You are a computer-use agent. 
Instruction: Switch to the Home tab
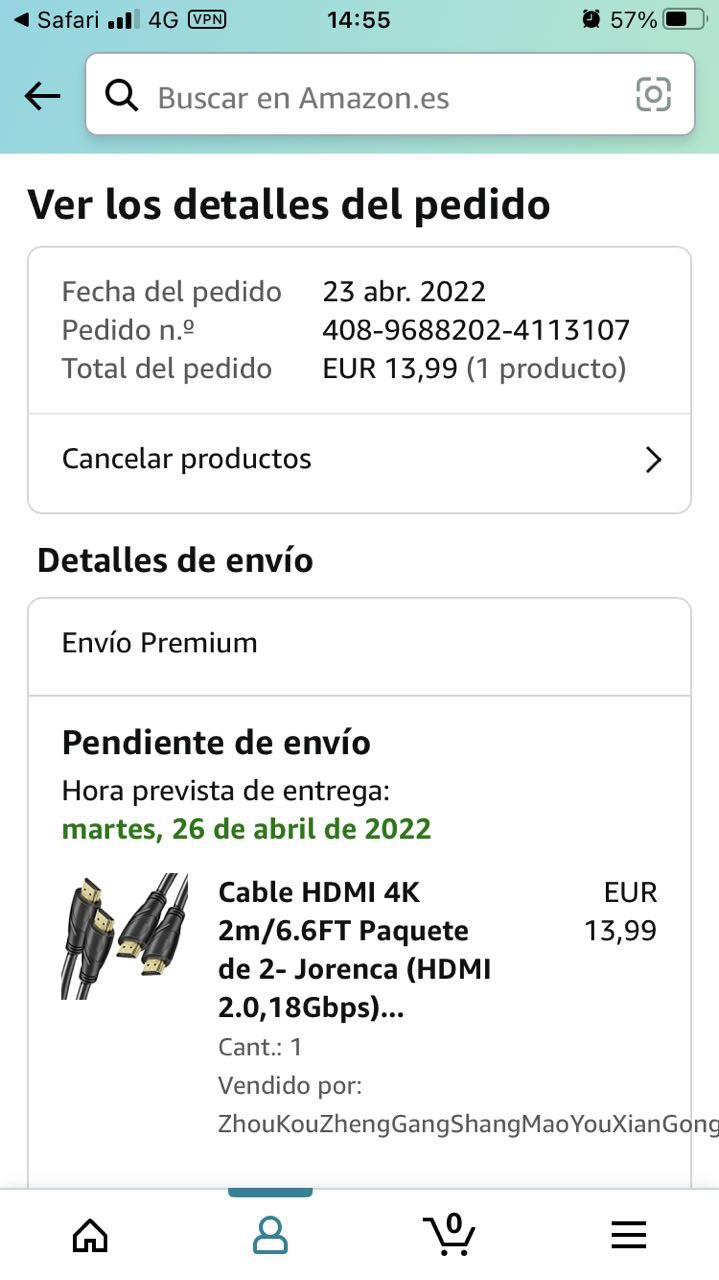(x=90, y=1236)
